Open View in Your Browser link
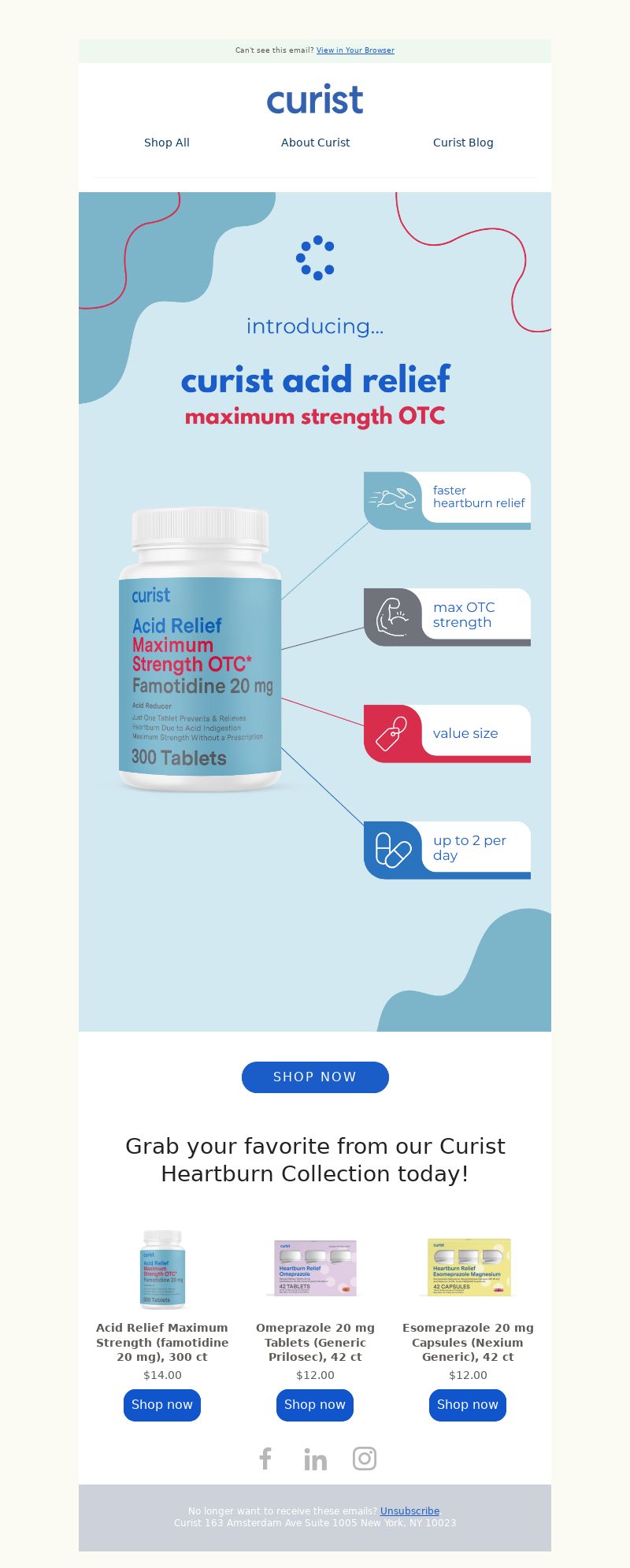Image resolution: width=630 pixels, height=1568 pixels. tap(355, 50)
